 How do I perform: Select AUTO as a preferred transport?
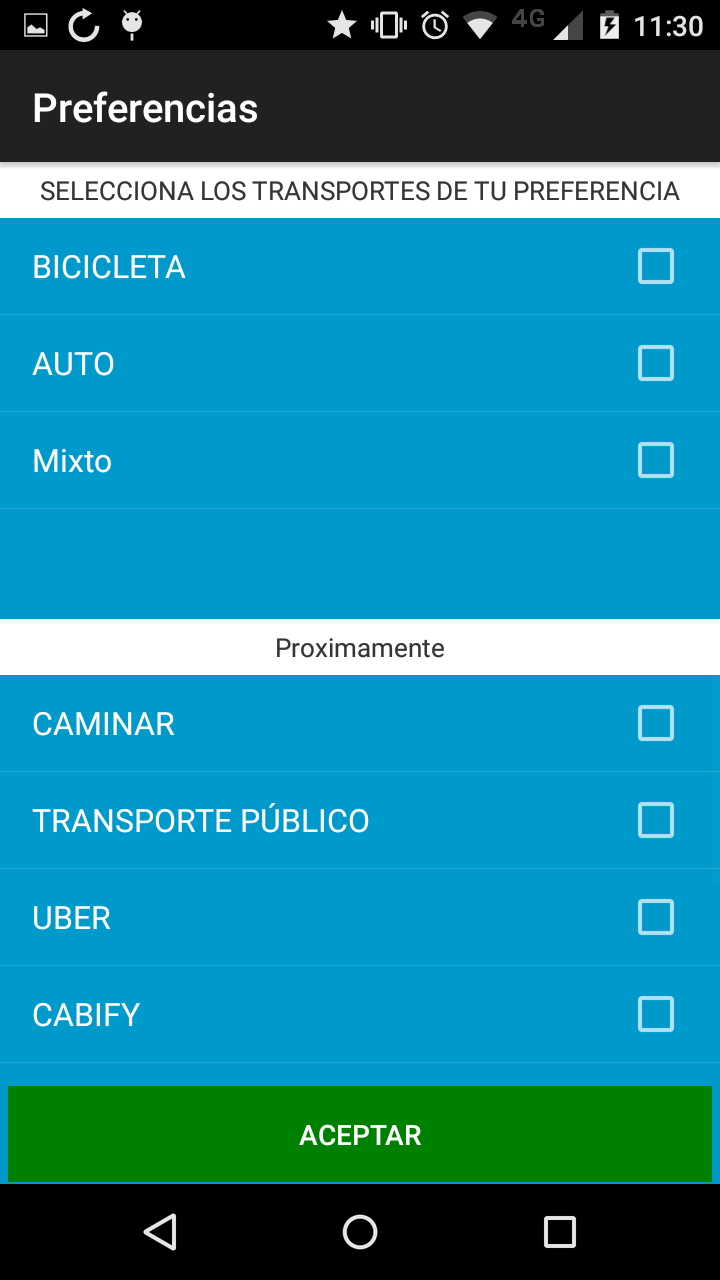pos(656,363)
